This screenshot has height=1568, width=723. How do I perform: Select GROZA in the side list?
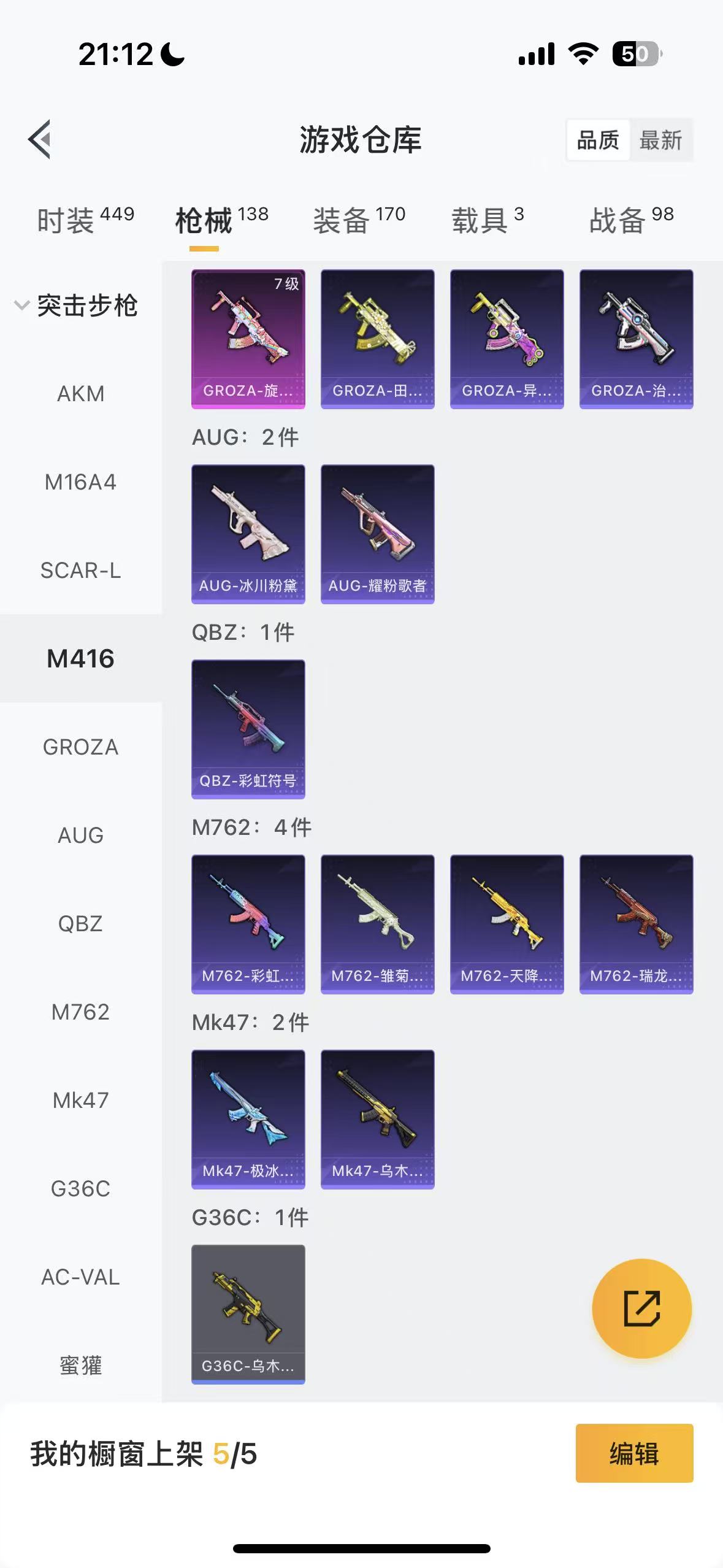[80, 747]
